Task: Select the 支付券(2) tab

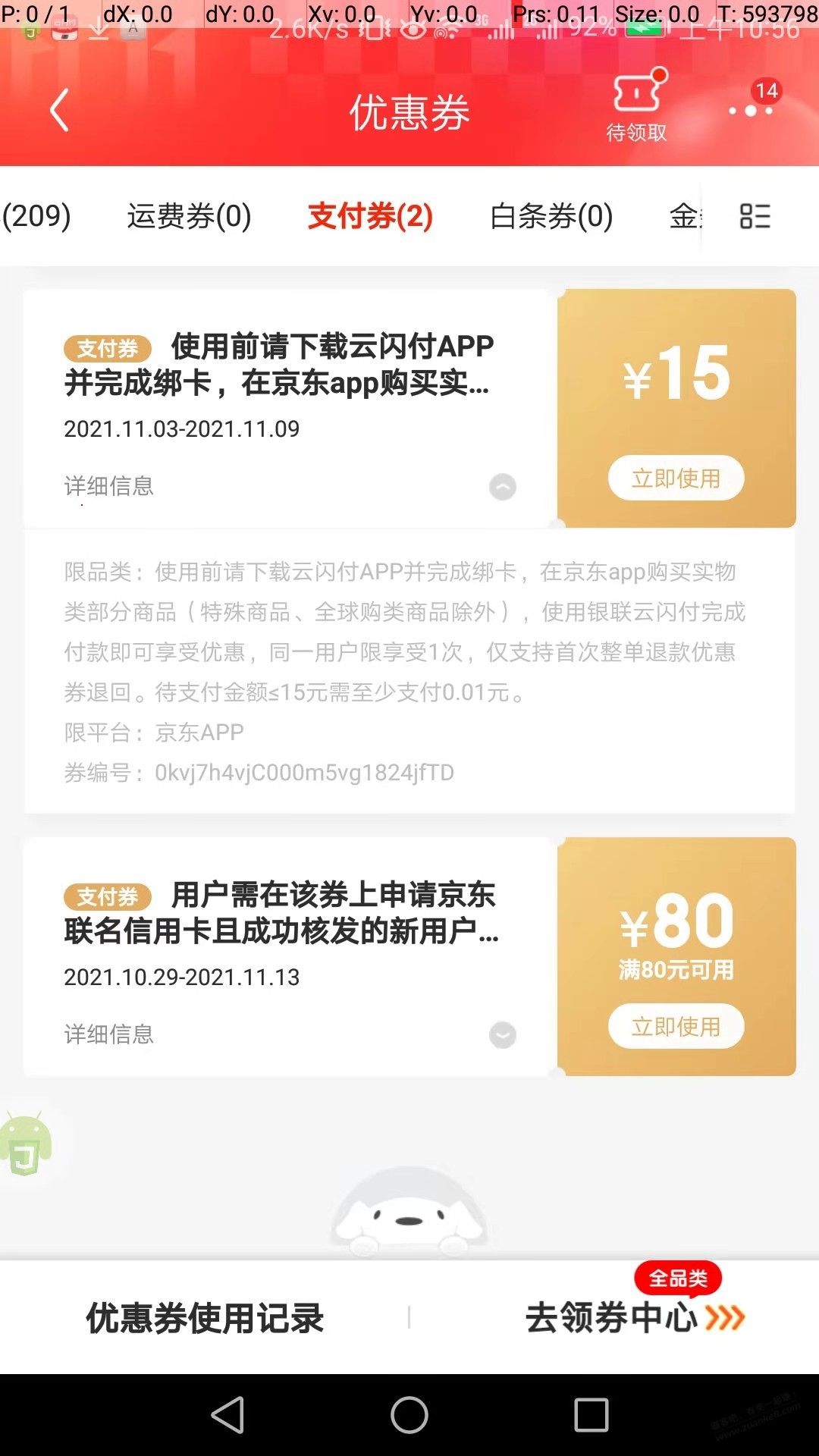Action: [x=370, y=216]
